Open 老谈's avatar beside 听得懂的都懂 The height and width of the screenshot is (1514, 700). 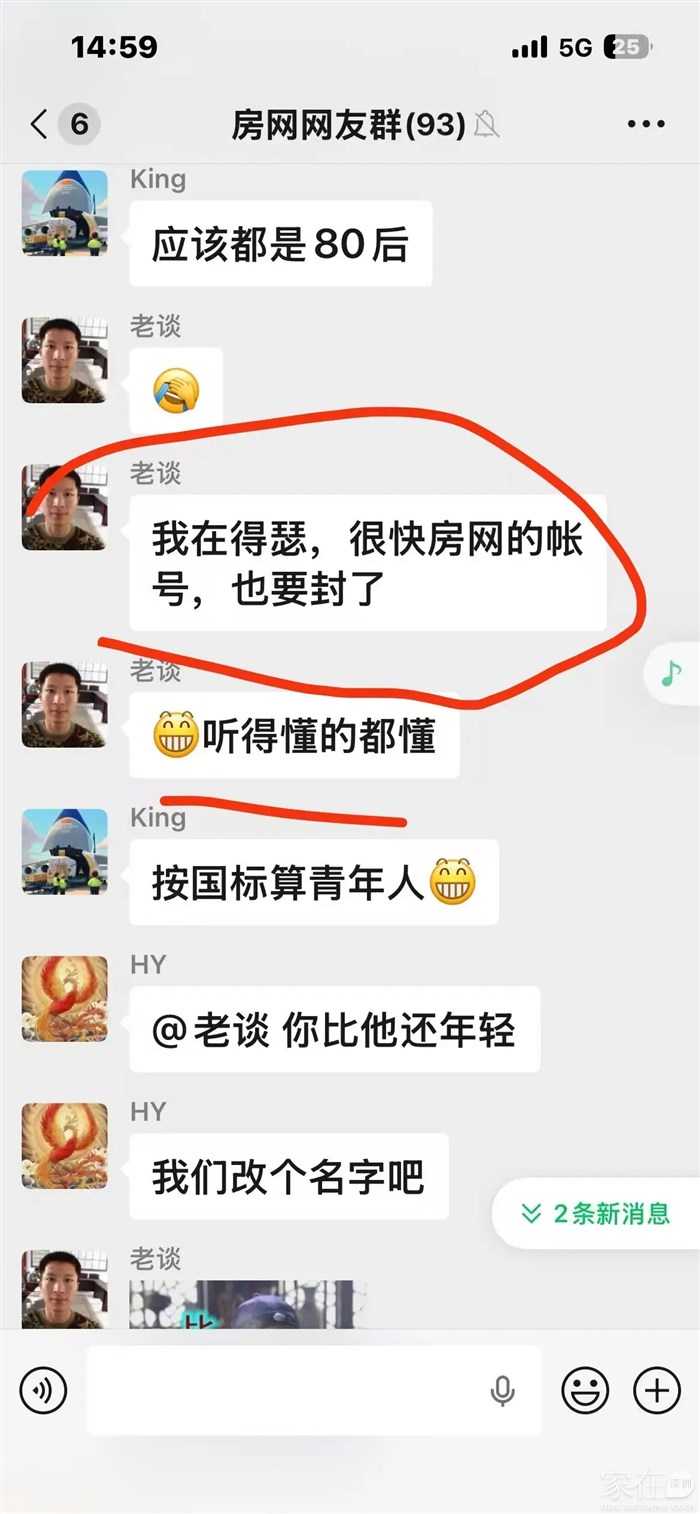[65, 705]
